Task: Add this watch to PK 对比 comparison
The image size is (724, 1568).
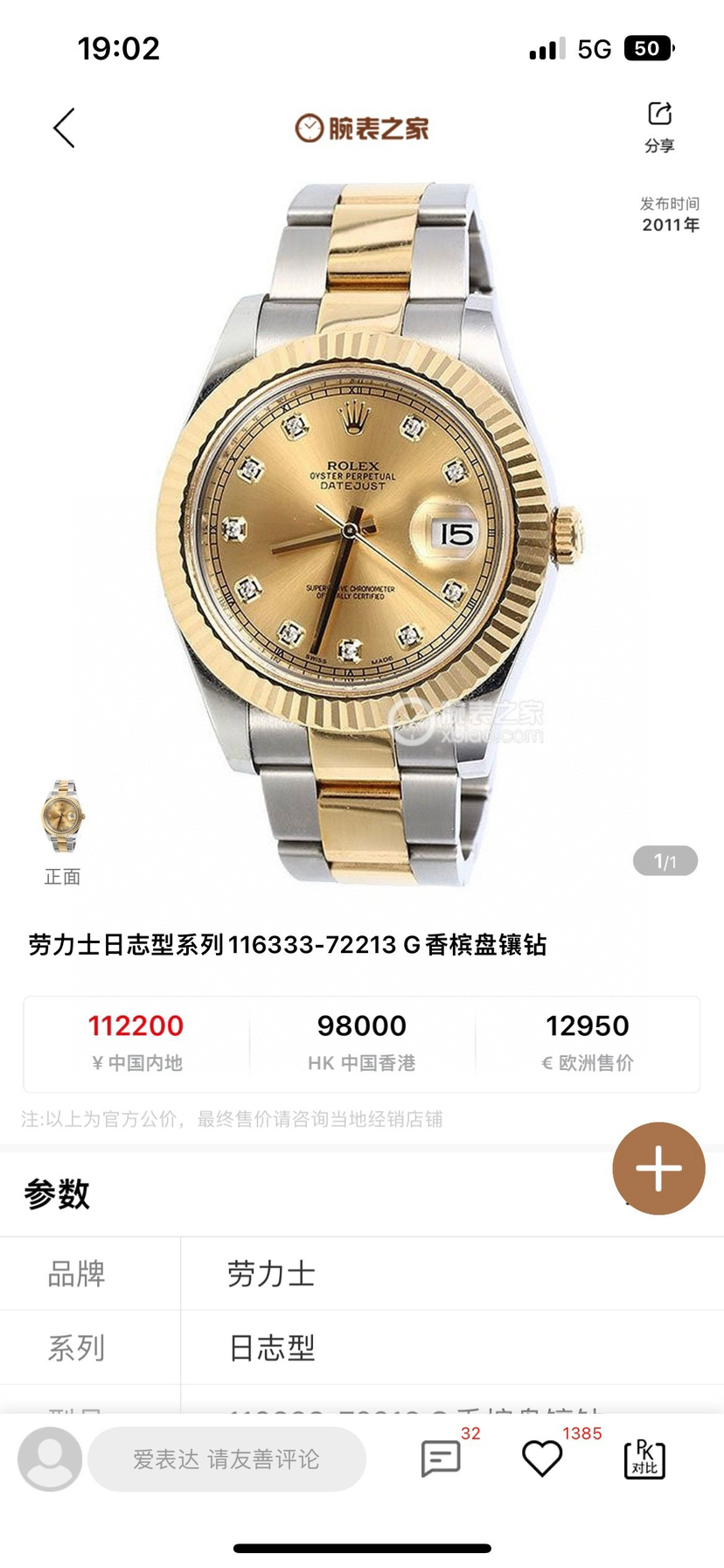Action: (x=644, y=1459)
